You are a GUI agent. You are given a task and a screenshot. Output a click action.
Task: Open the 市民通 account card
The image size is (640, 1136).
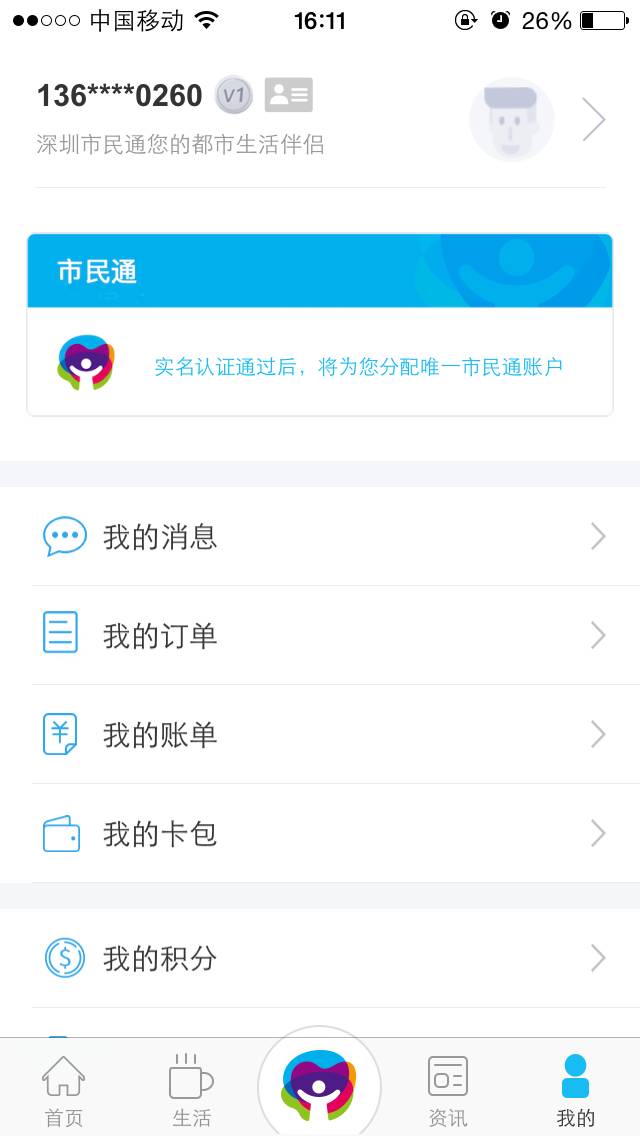pyautogui.click(x=320, y=325)
